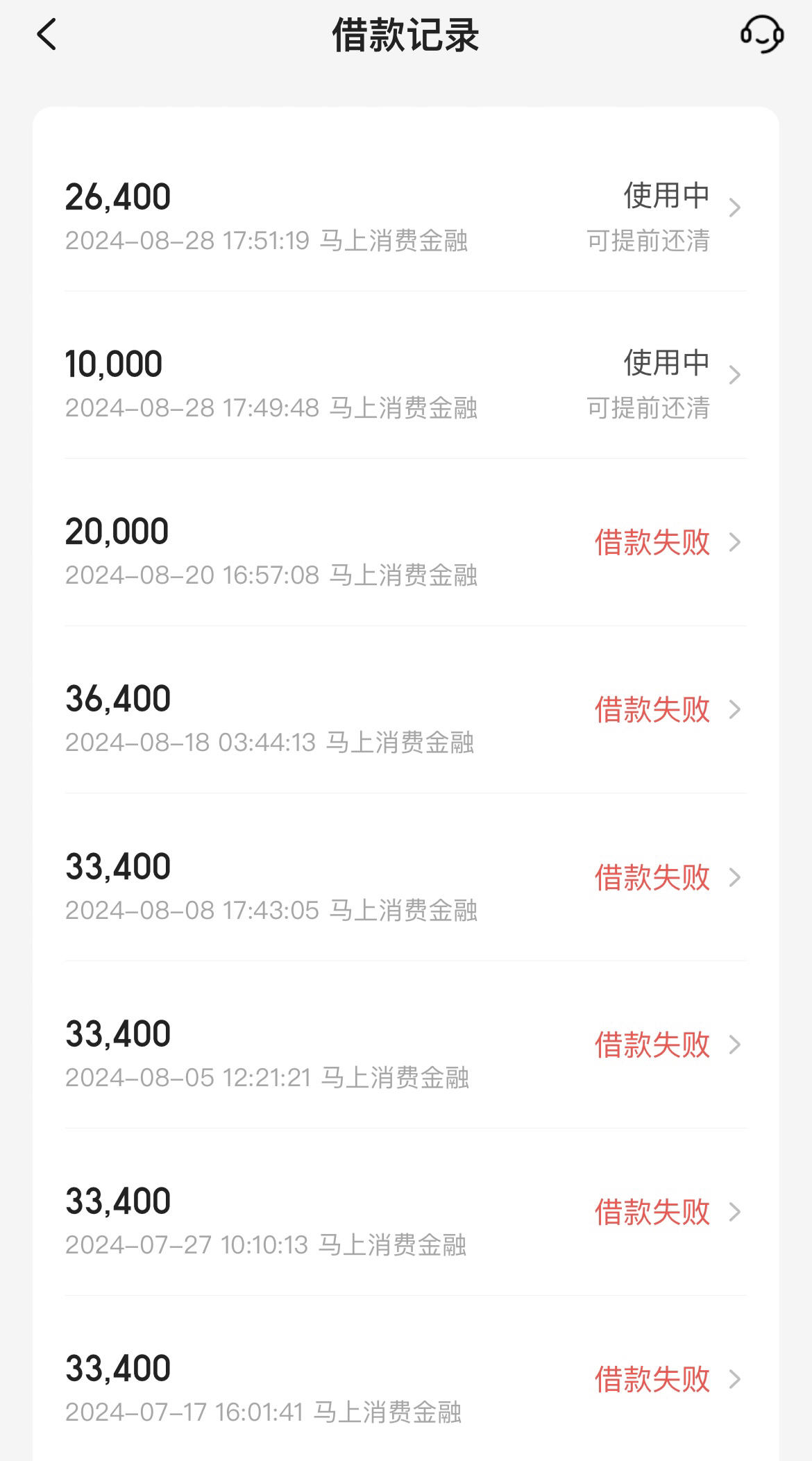Open the 33,400 record dated 2024-07-27
This screenshot has height=1461, width=812.
click(406, 1212)
